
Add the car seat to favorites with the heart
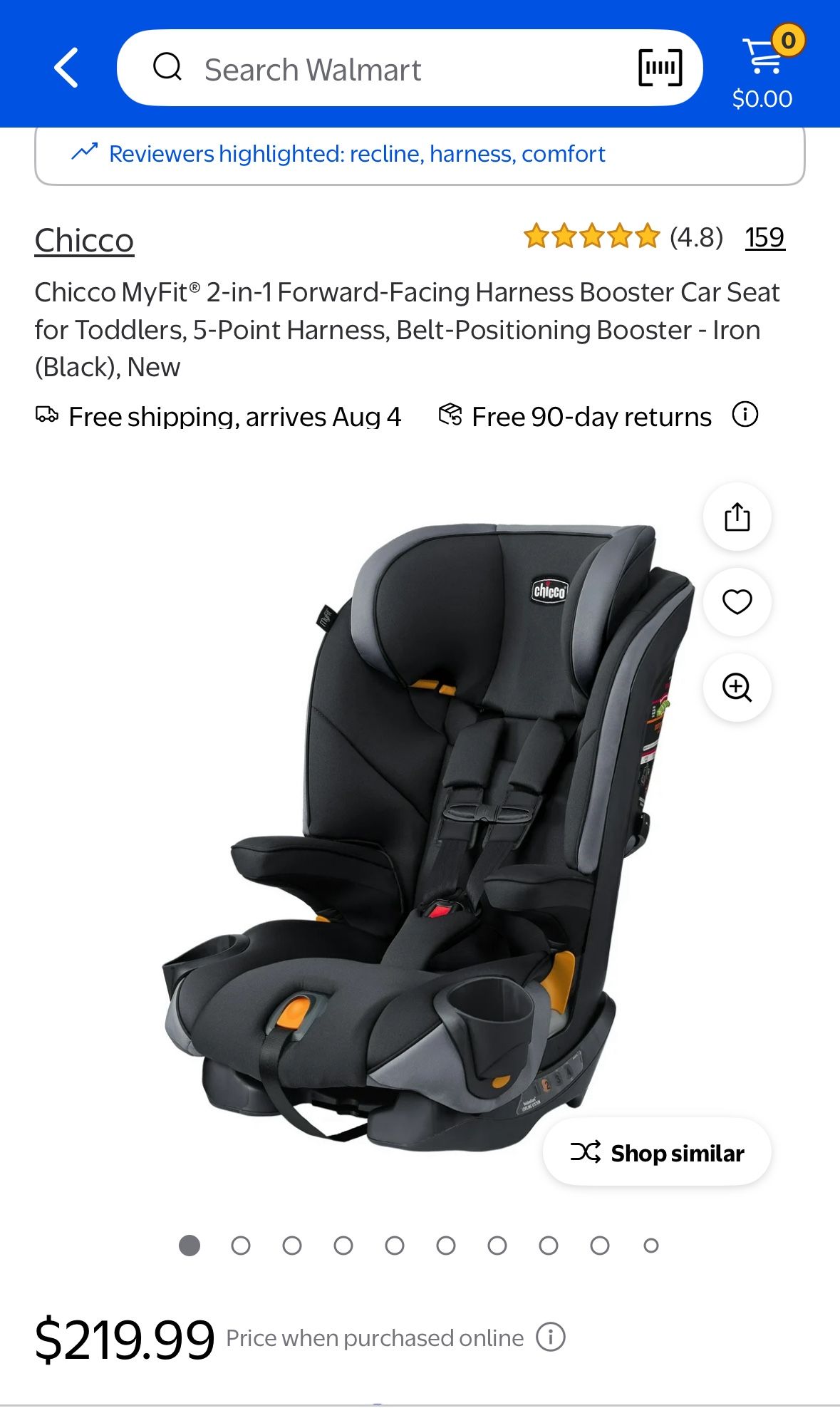pyautogui.click(x=737, y=602)
